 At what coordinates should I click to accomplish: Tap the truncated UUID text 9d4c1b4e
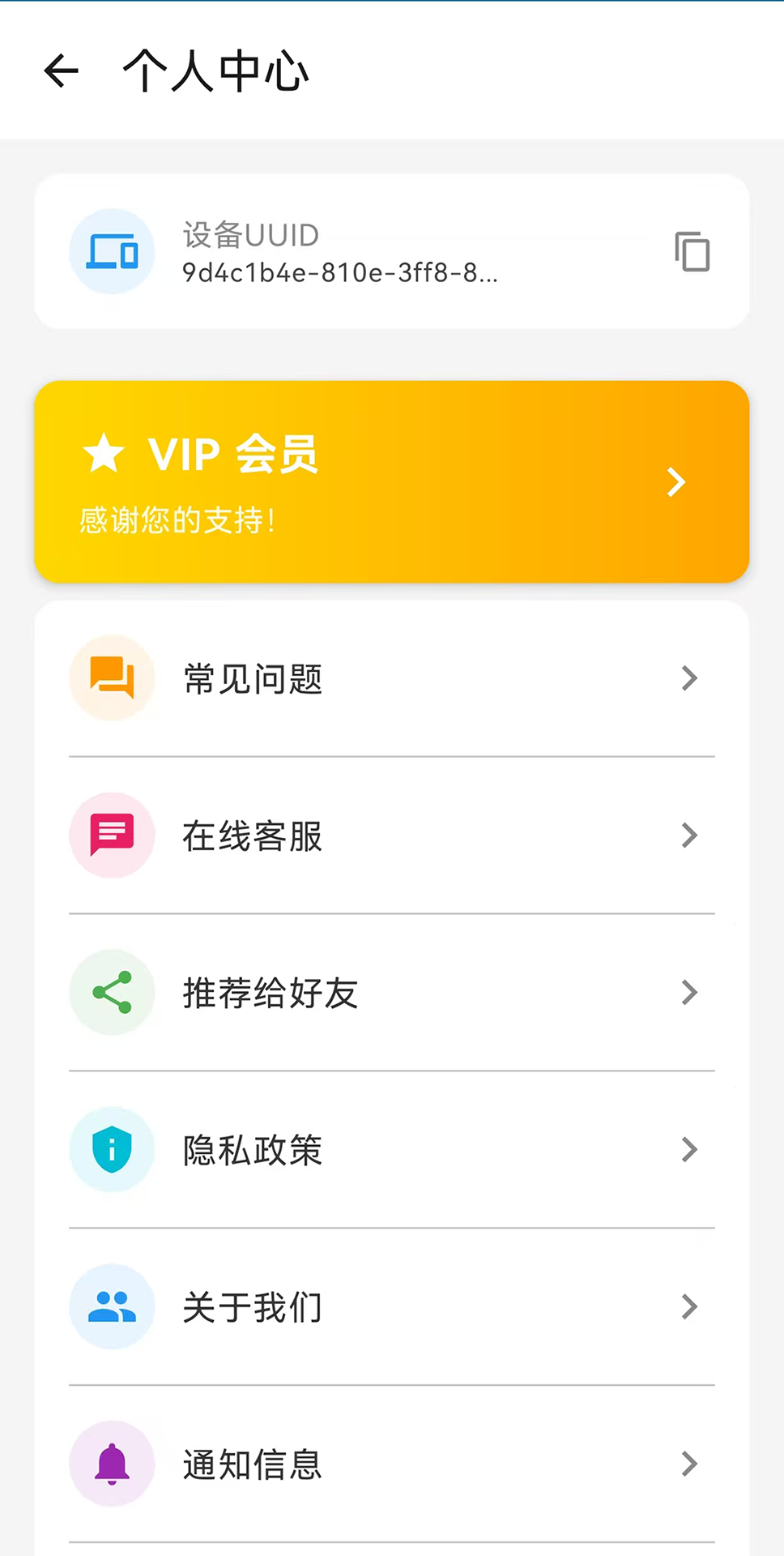click(x=339, y=273)
